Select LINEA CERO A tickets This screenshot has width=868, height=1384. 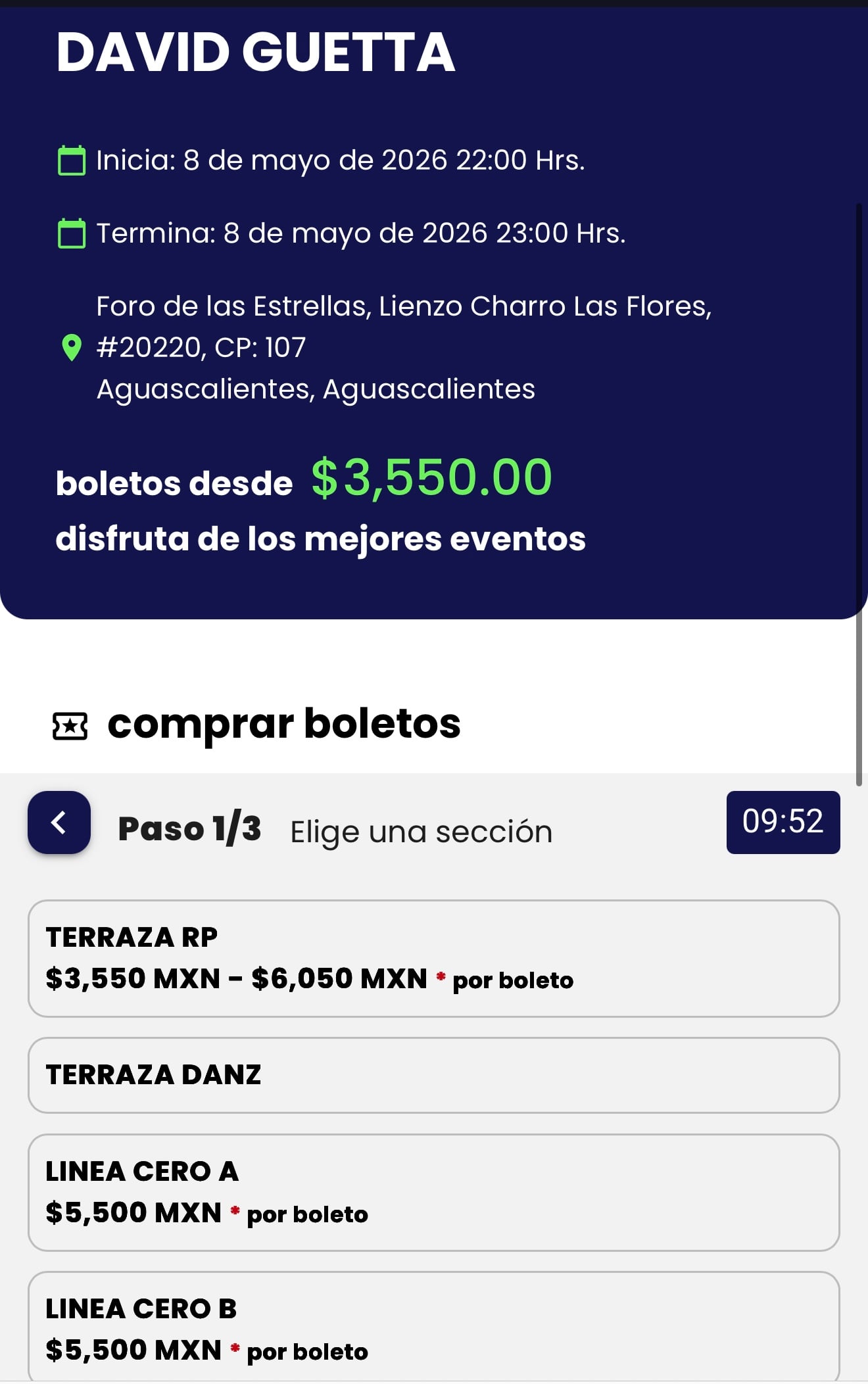pos(434,1192)
